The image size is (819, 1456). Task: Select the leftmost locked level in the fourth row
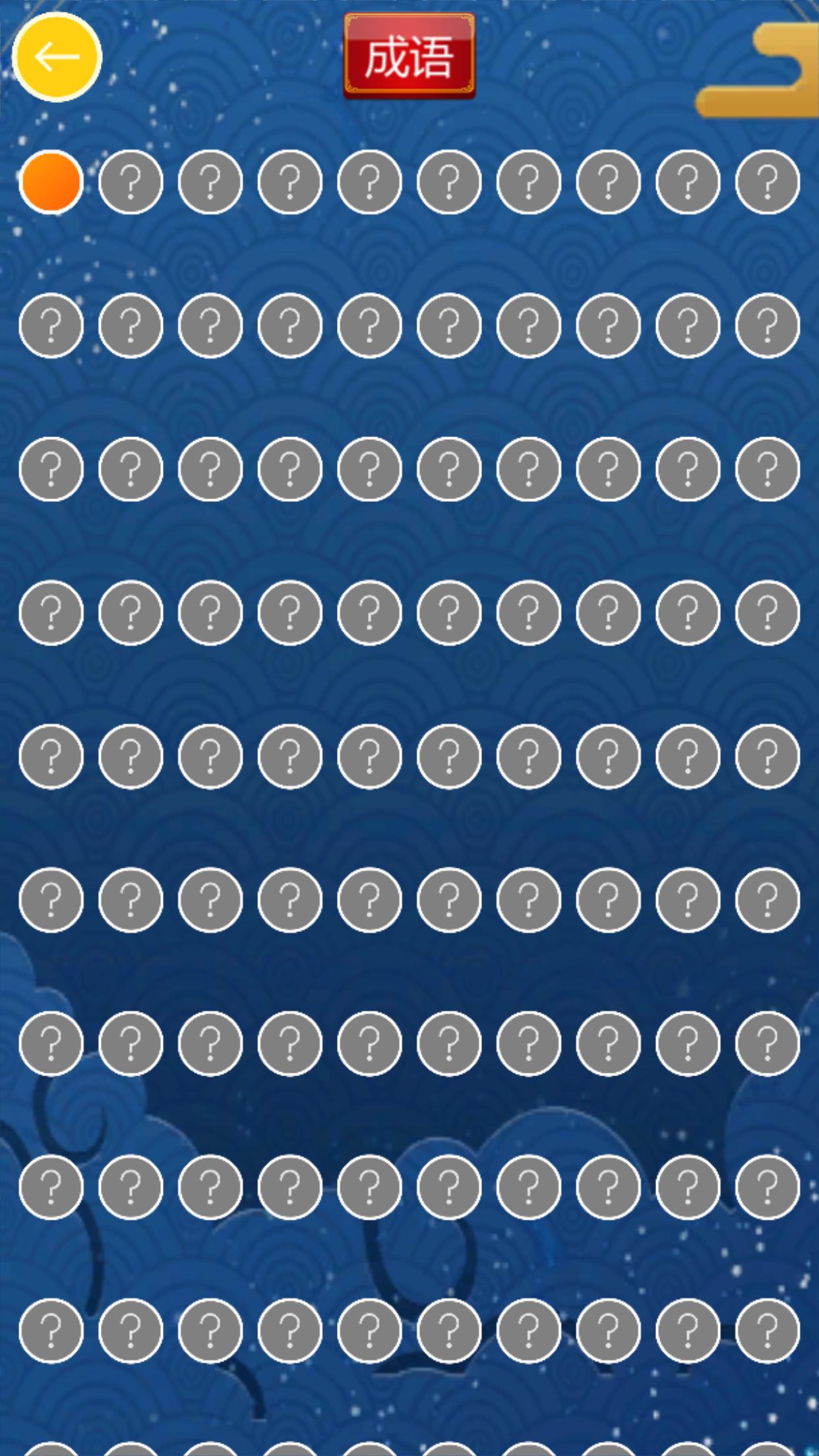[x=51, y=611]
